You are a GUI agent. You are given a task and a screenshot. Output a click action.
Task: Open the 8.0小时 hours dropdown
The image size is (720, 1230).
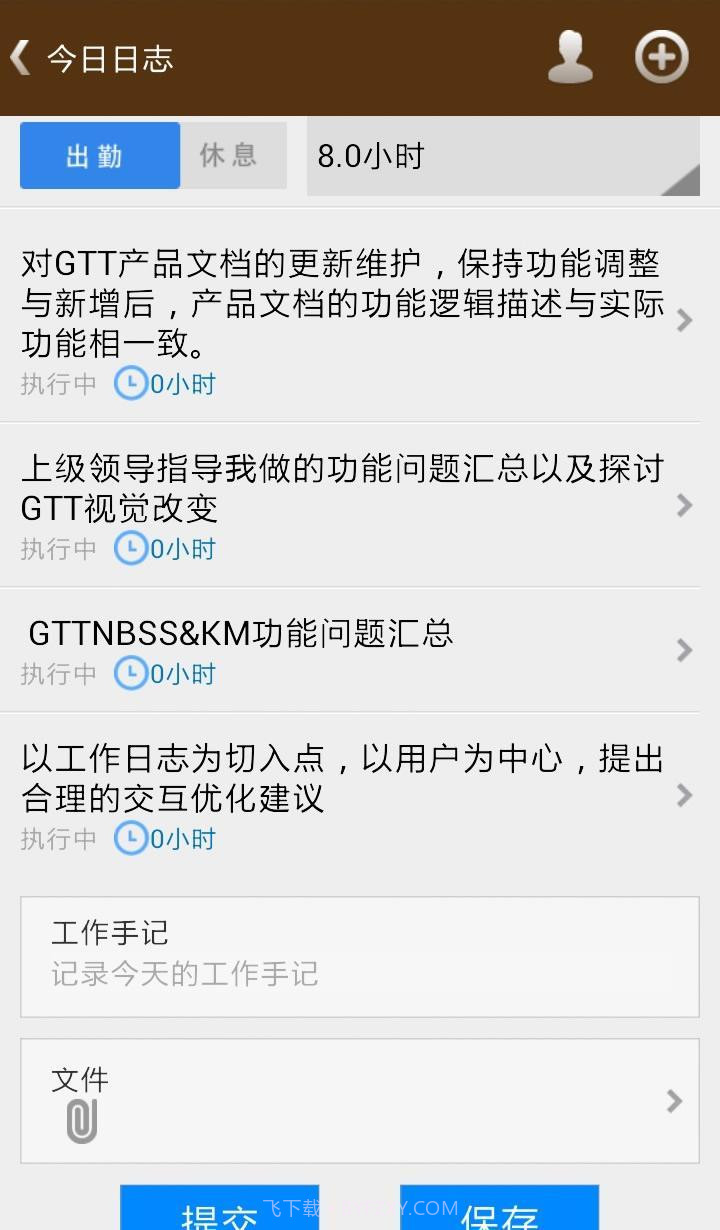pos(503,155)
